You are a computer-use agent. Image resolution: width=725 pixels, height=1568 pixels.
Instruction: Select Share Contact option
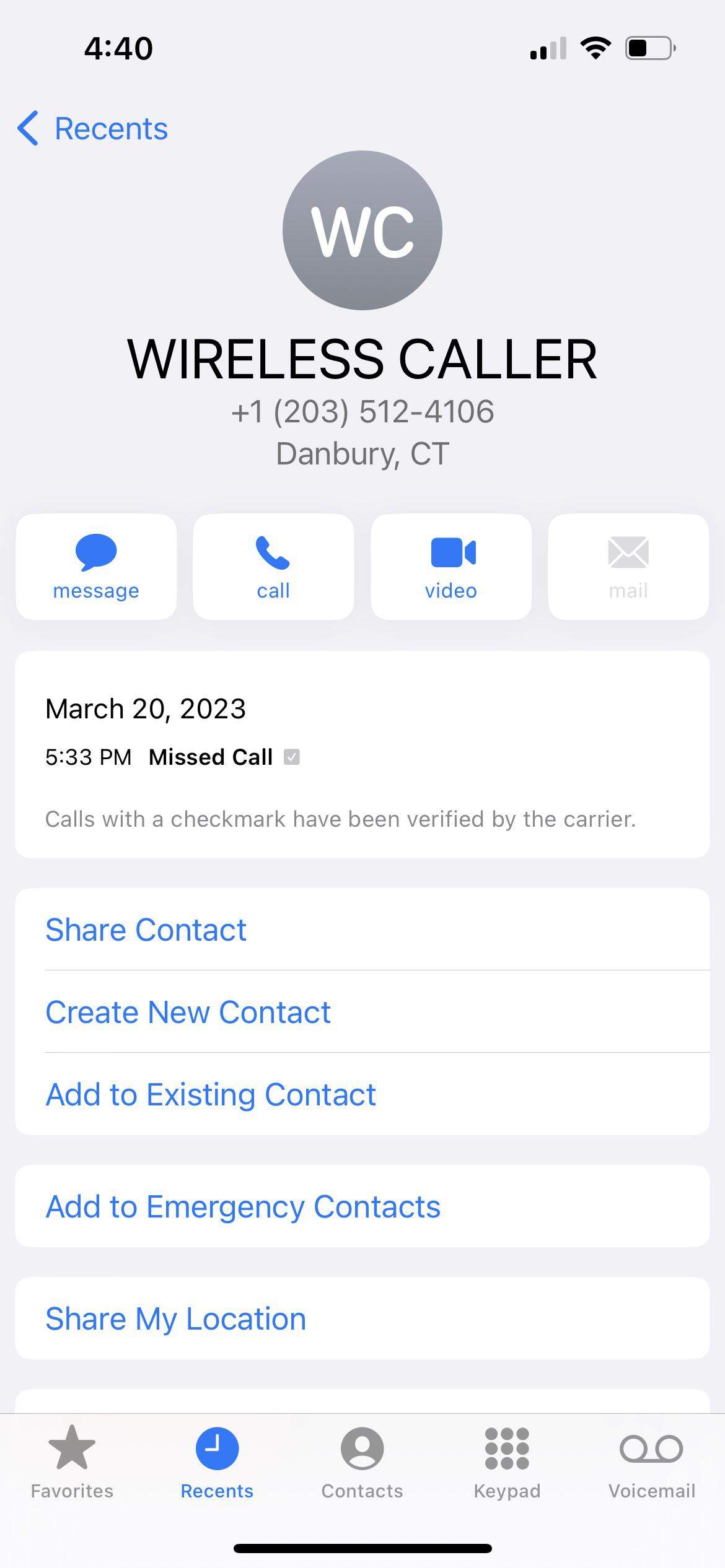click(x=146, y=930)
